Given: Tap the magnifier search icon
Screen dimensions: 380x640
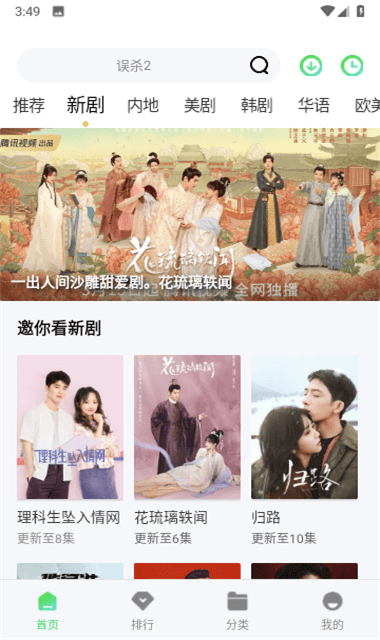Looking at the screenshot, I should (x=259, y=65).
